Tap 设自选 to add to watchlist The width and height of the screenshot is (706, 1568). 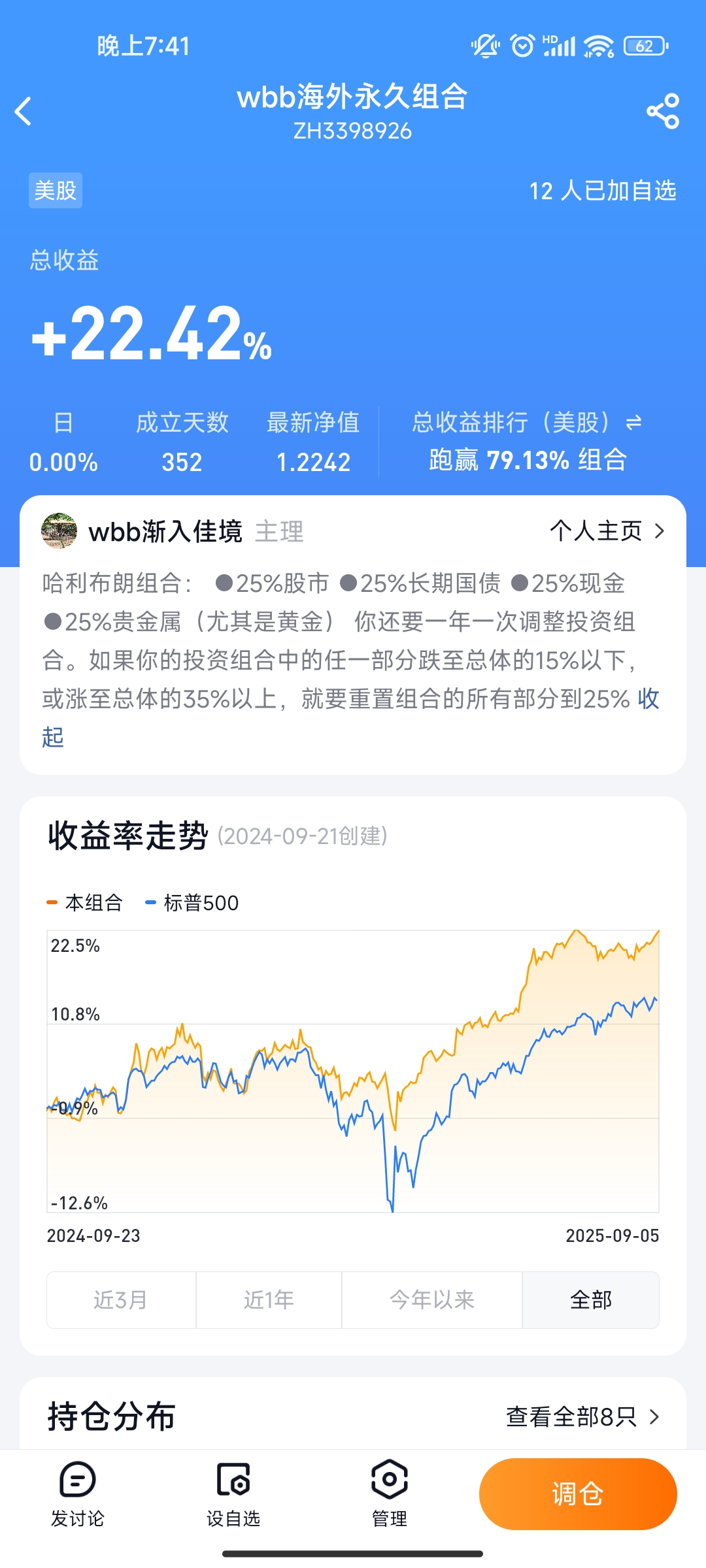[233, 1494]
